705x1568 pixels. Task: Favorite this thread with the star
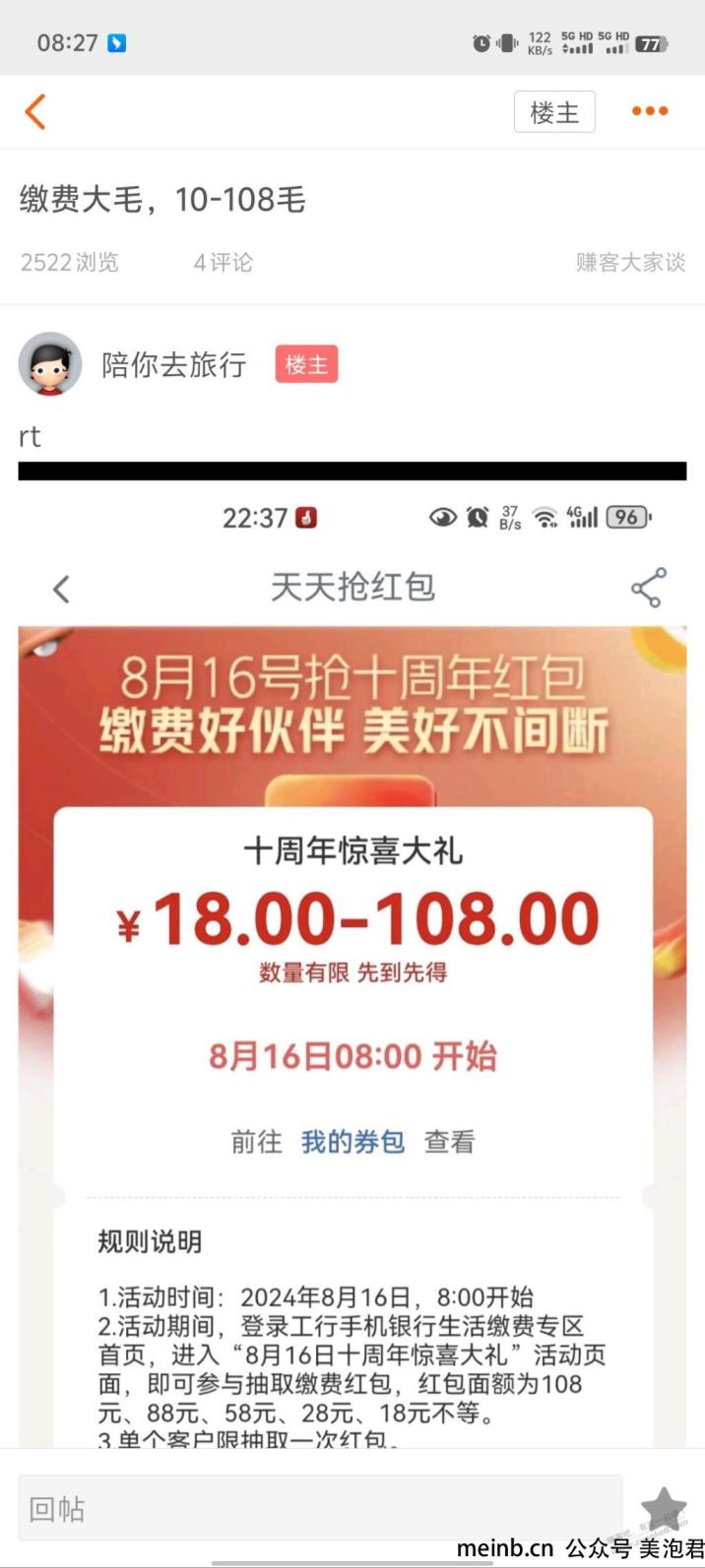tap(663, 1507)
